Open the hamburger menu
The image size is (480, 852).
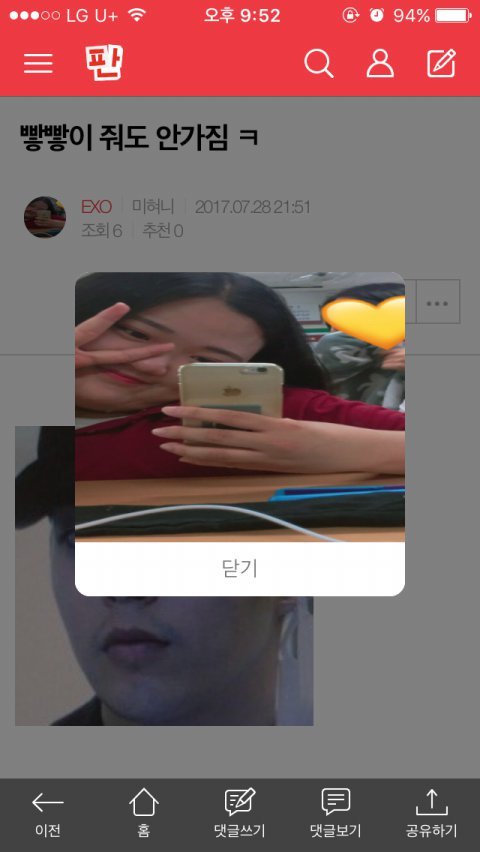pos(38,64)
